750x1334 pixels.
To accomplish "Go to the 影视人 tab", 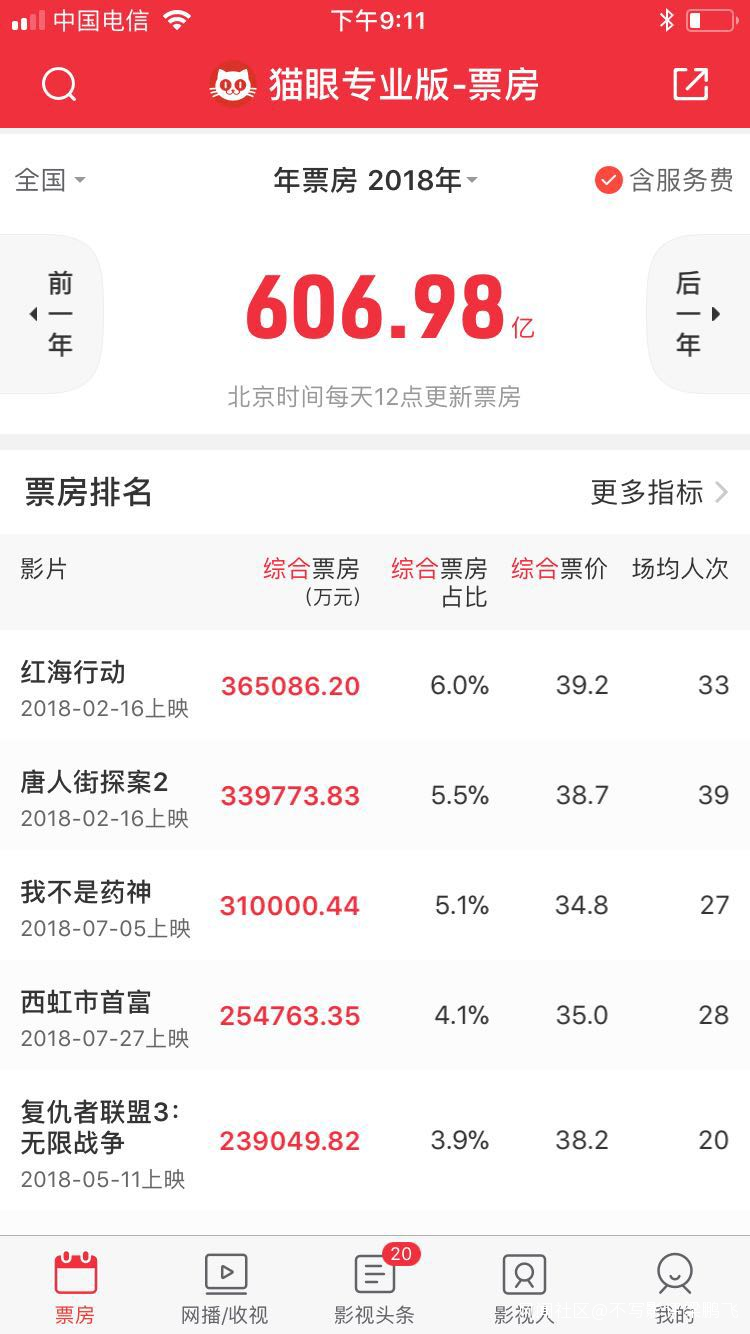I will pos(524,1287).
